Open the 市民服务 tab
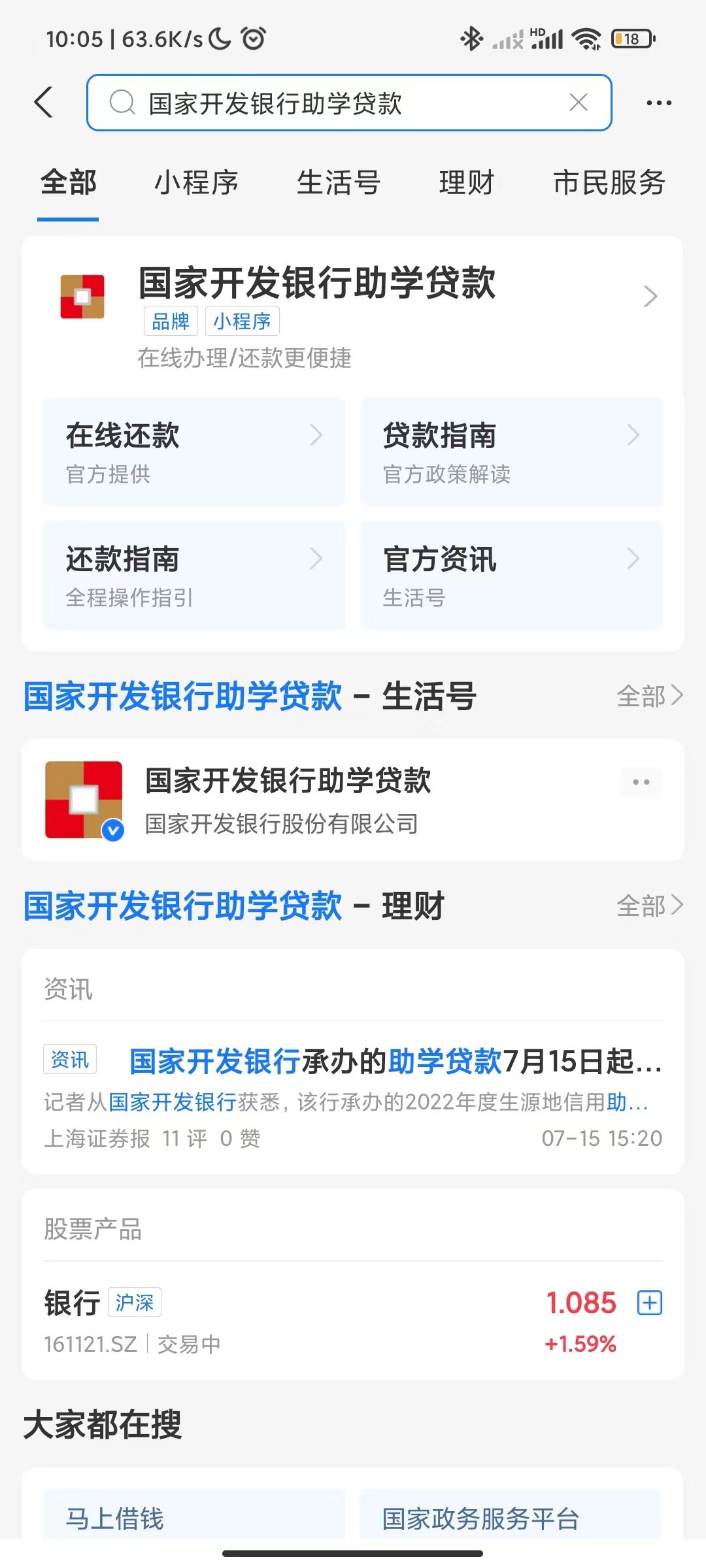Image resolution: width=706 pixels, height=1568 pixels. coord(609,182)
